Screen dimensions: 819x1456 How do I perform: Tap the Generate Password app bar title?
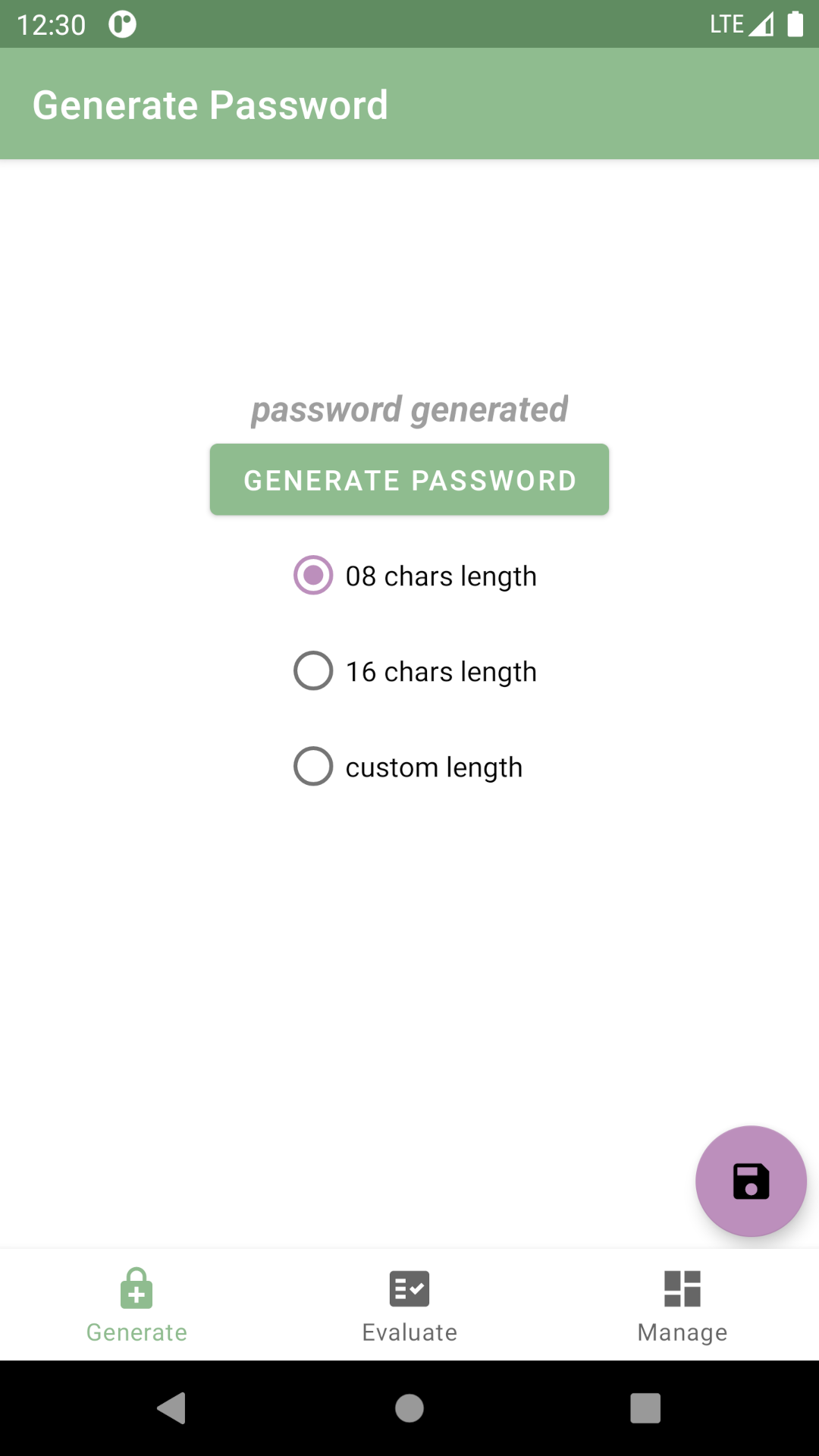coord(210,104)
